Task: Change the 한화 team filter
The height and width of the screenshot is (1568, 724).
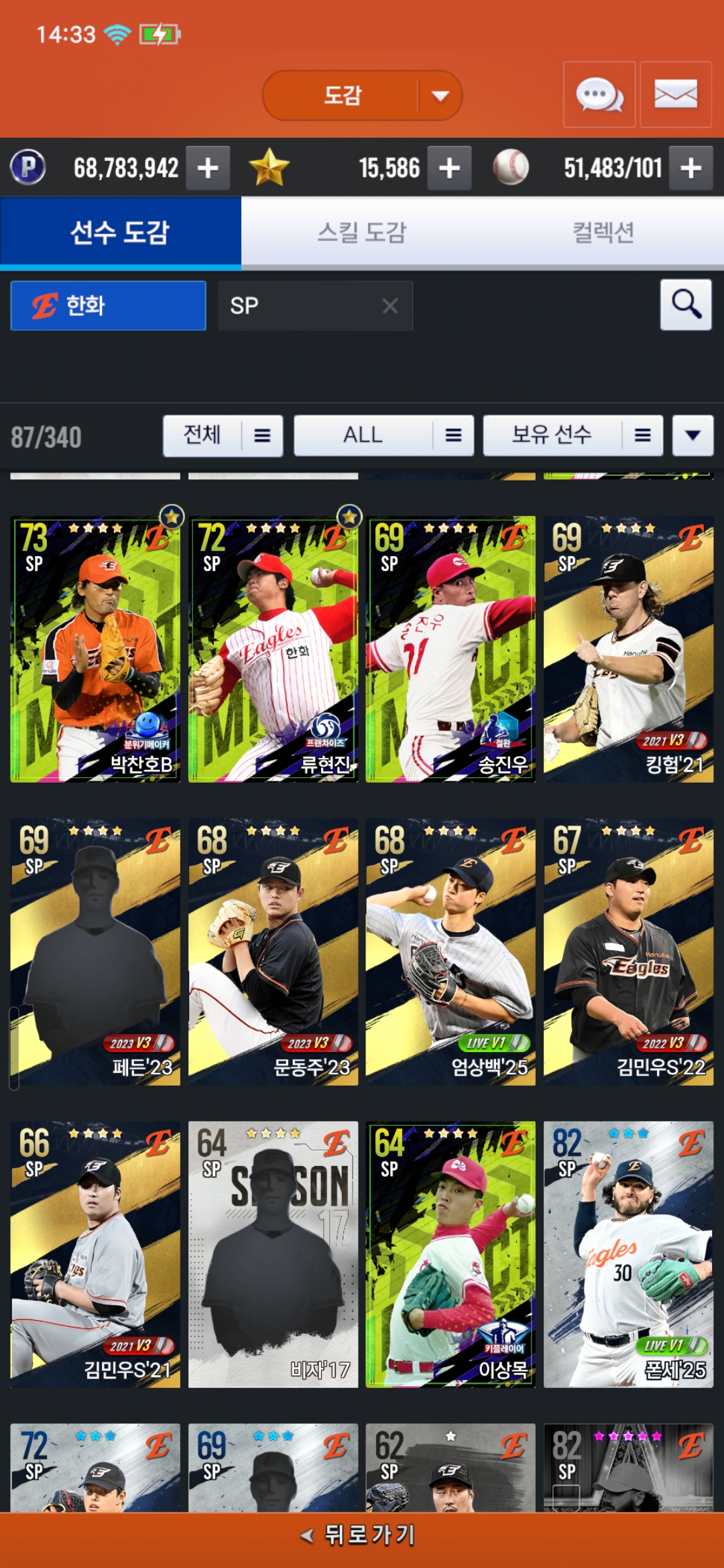Action: point(108,306)
